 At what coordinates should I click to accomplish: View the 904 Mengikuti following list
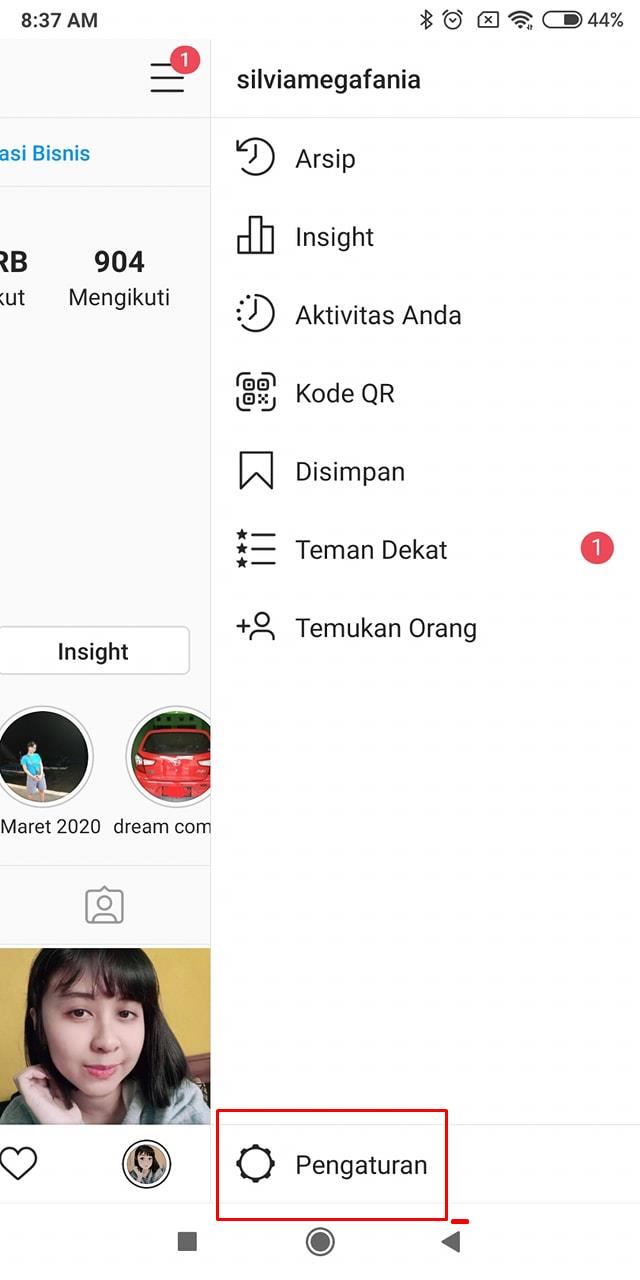119,277
